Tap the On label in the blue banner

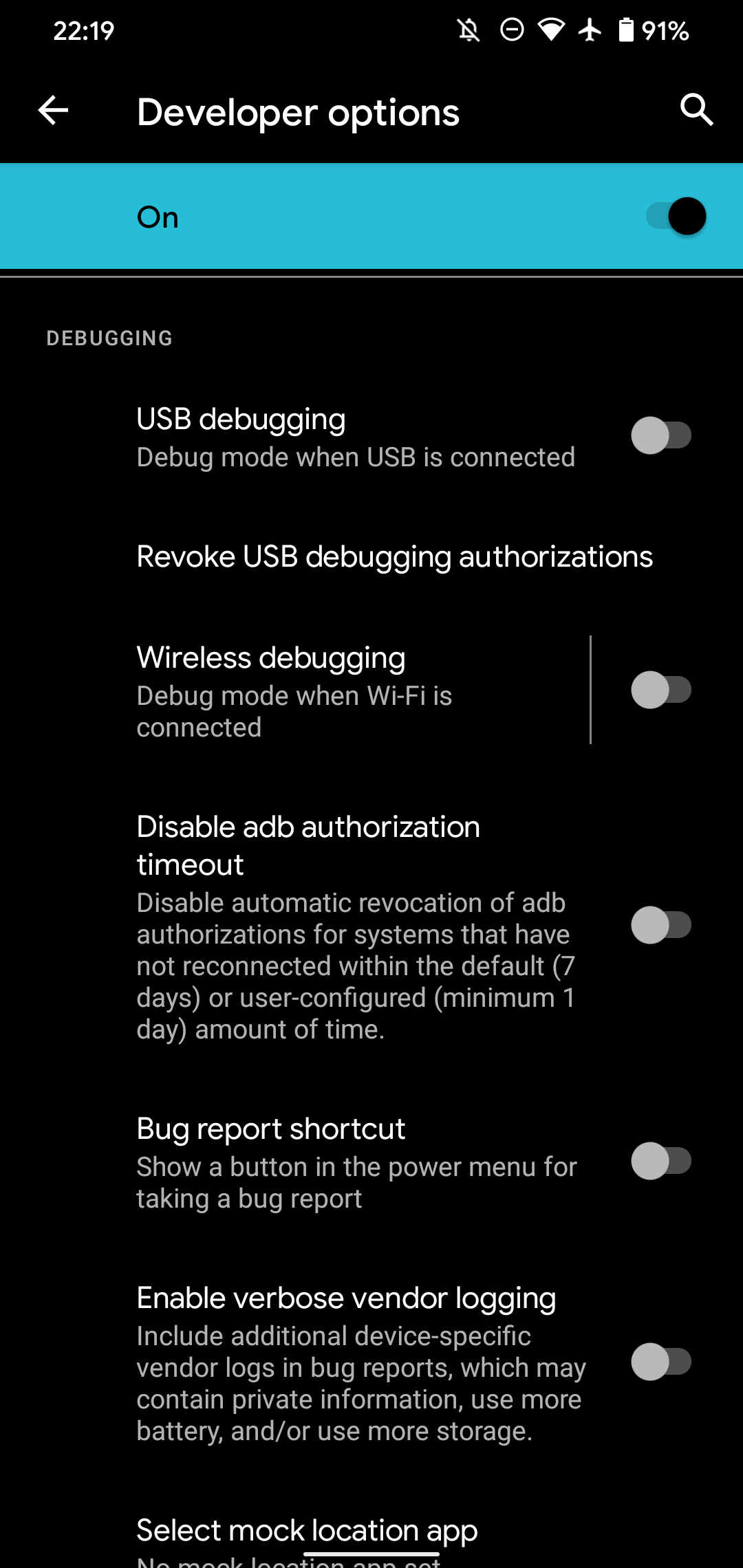(x=157, y=216)
